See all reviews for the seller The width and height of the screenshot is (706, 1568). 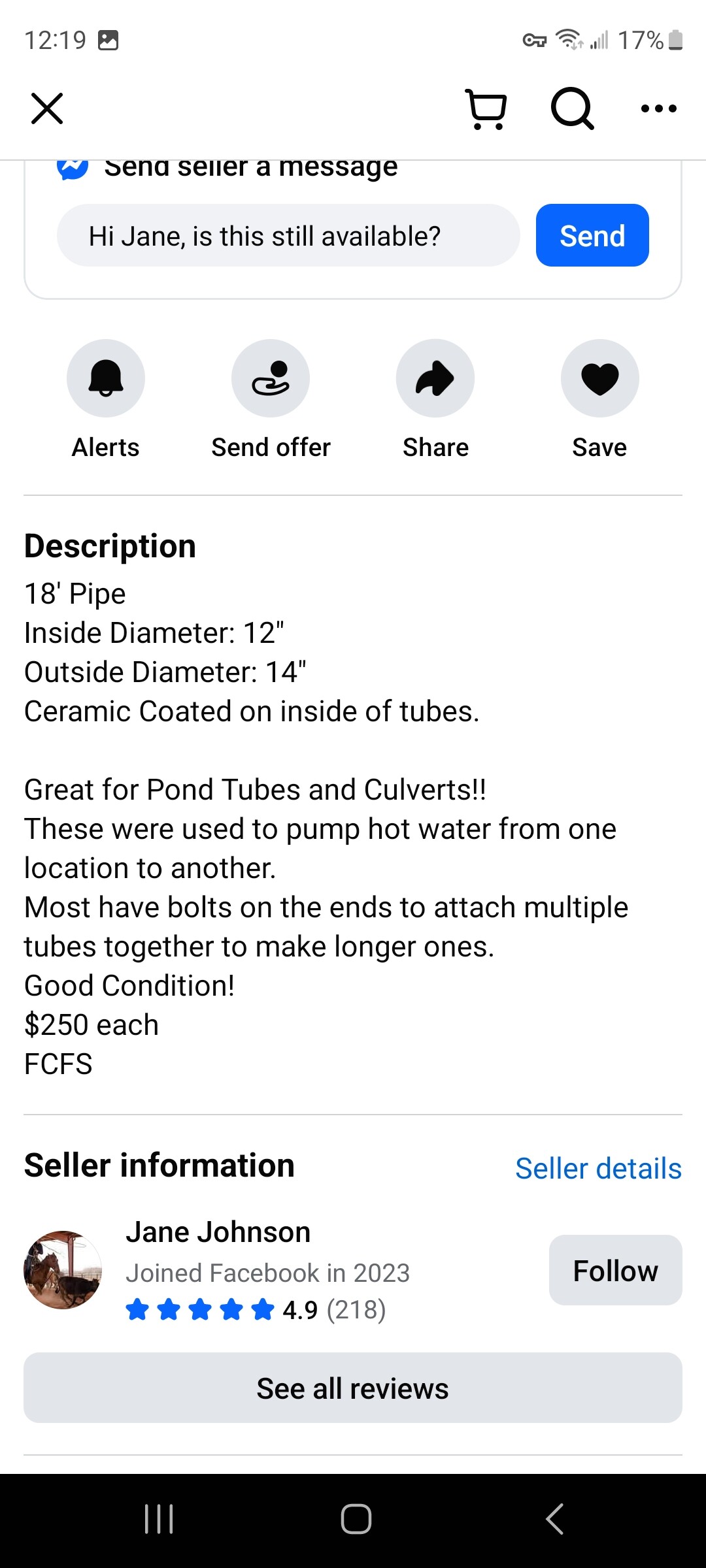pos(353,1388)
